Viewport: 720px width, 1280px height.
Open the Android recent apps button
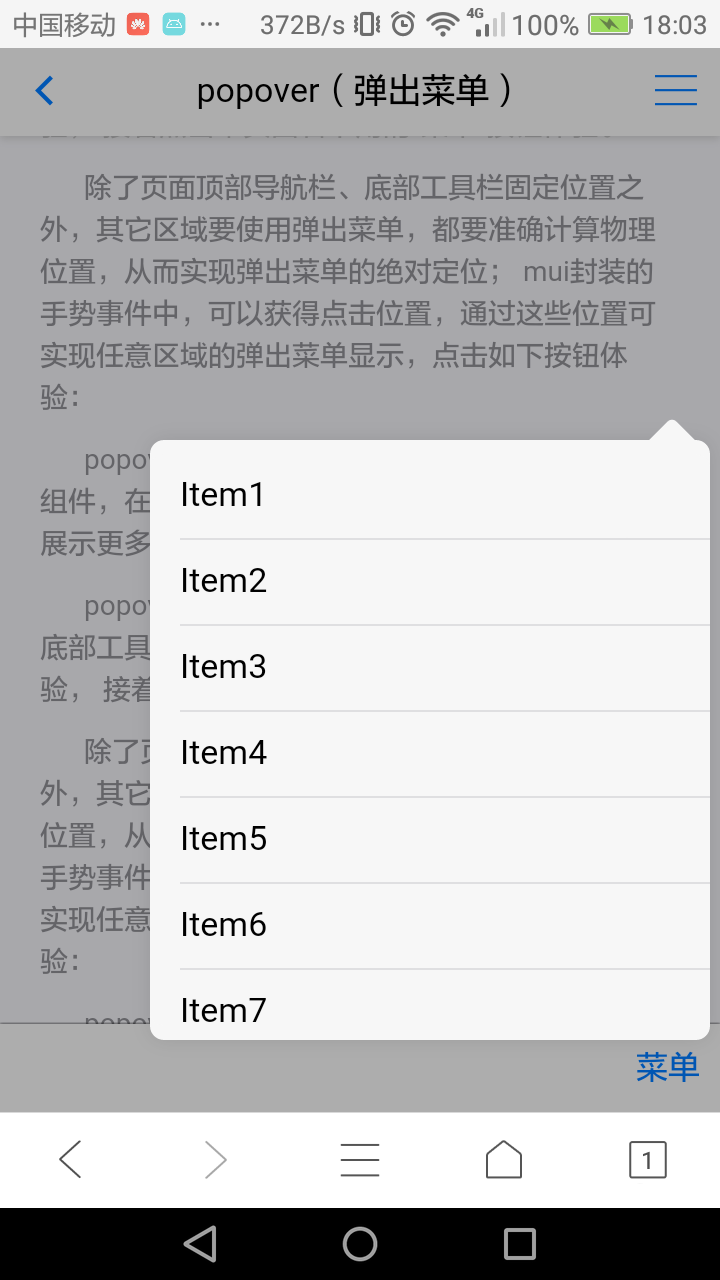(520, 1244)
